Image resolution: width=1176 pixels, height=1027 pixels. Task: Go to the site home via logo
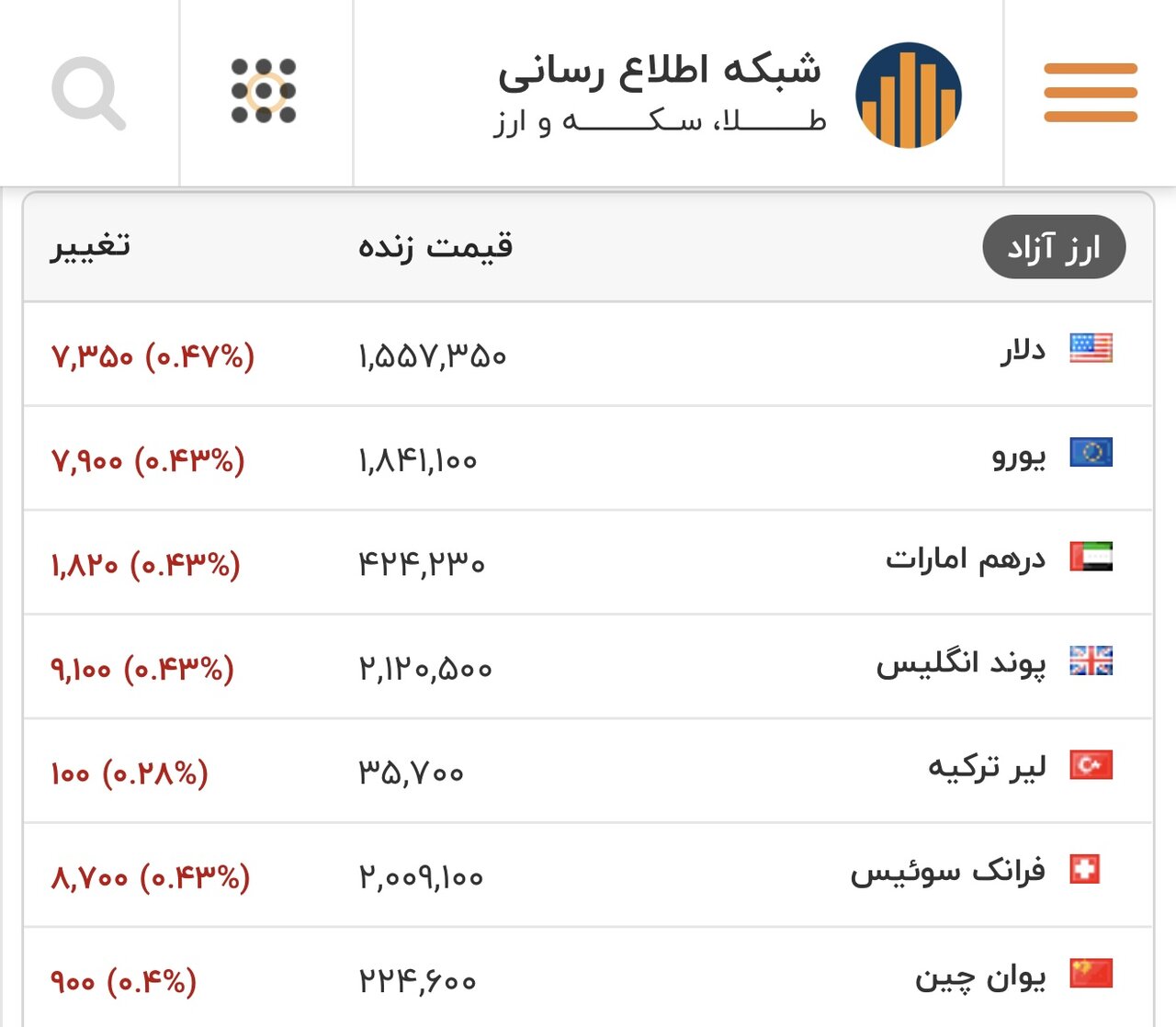[x=908, y=95]
